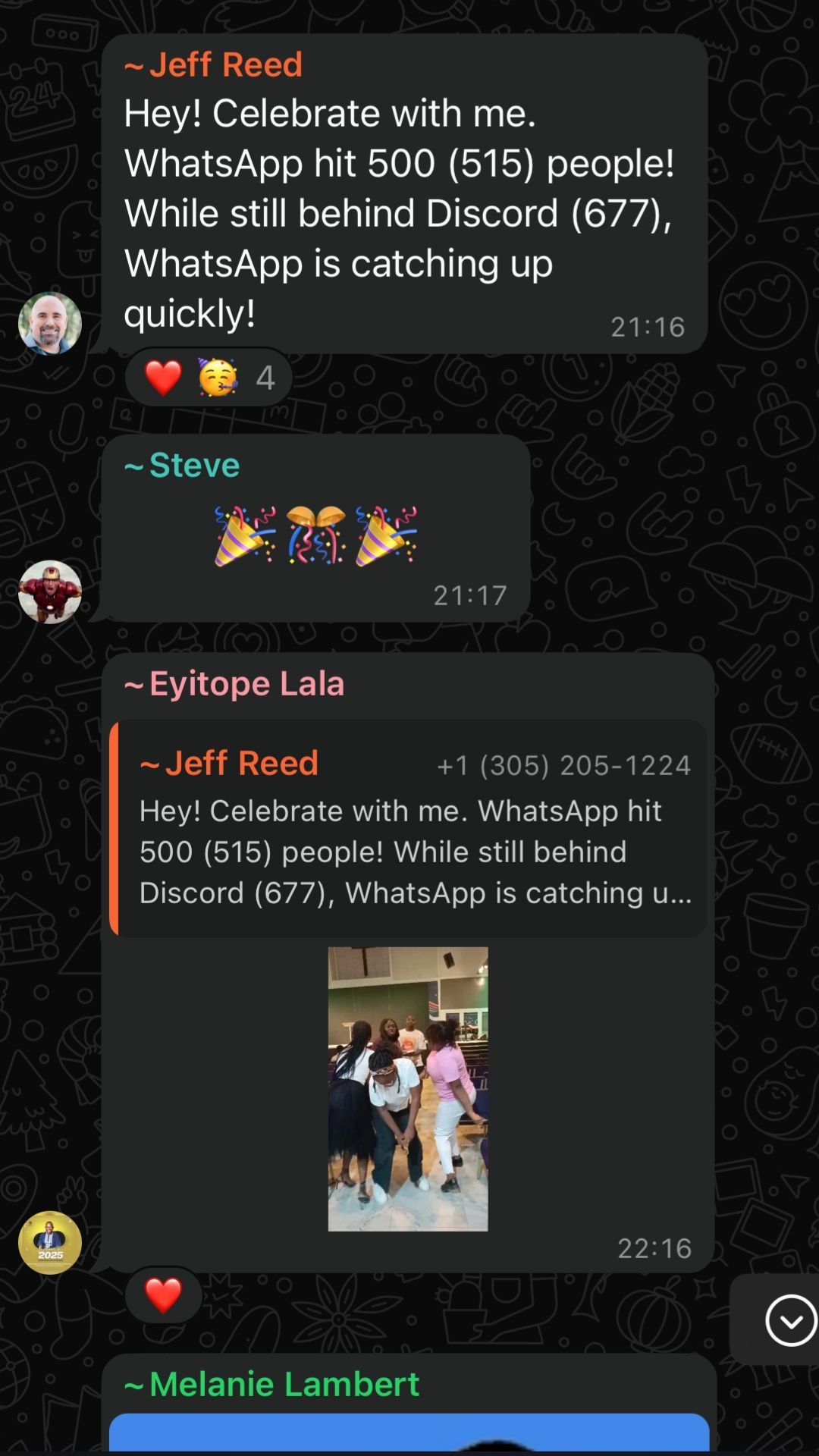Open Melanie Lambert's shared image
The image size is (819, 1456).
click(x=409, y=1433)
